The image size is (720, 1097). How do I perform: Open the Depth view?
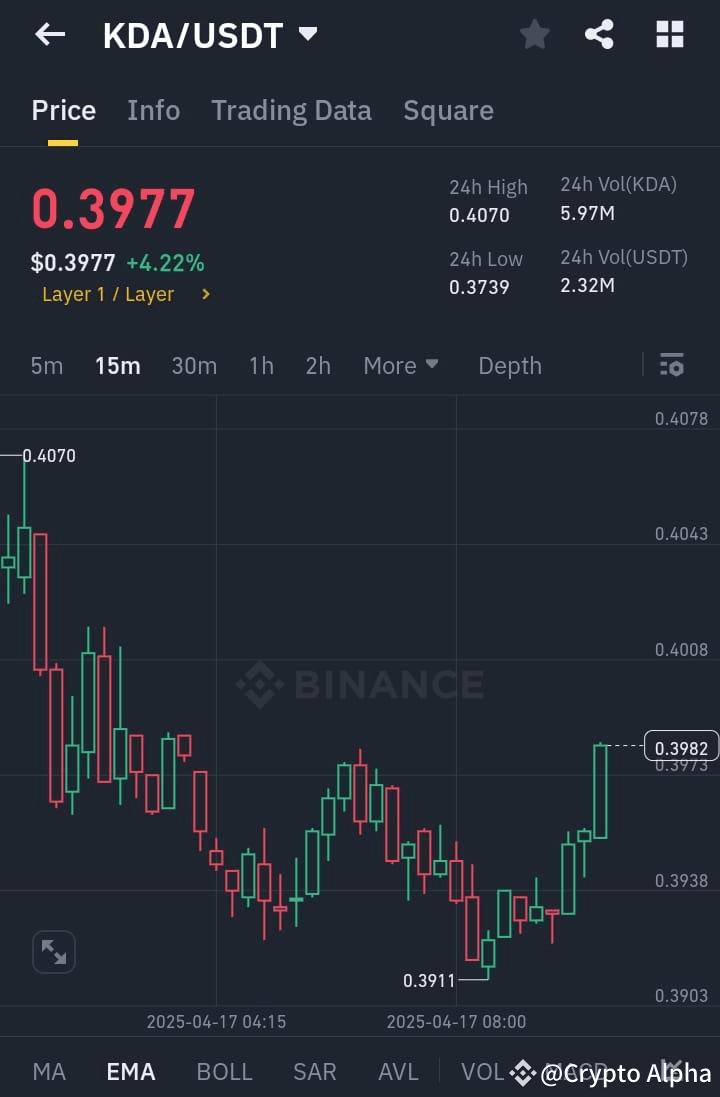click(x=510, y=365)
